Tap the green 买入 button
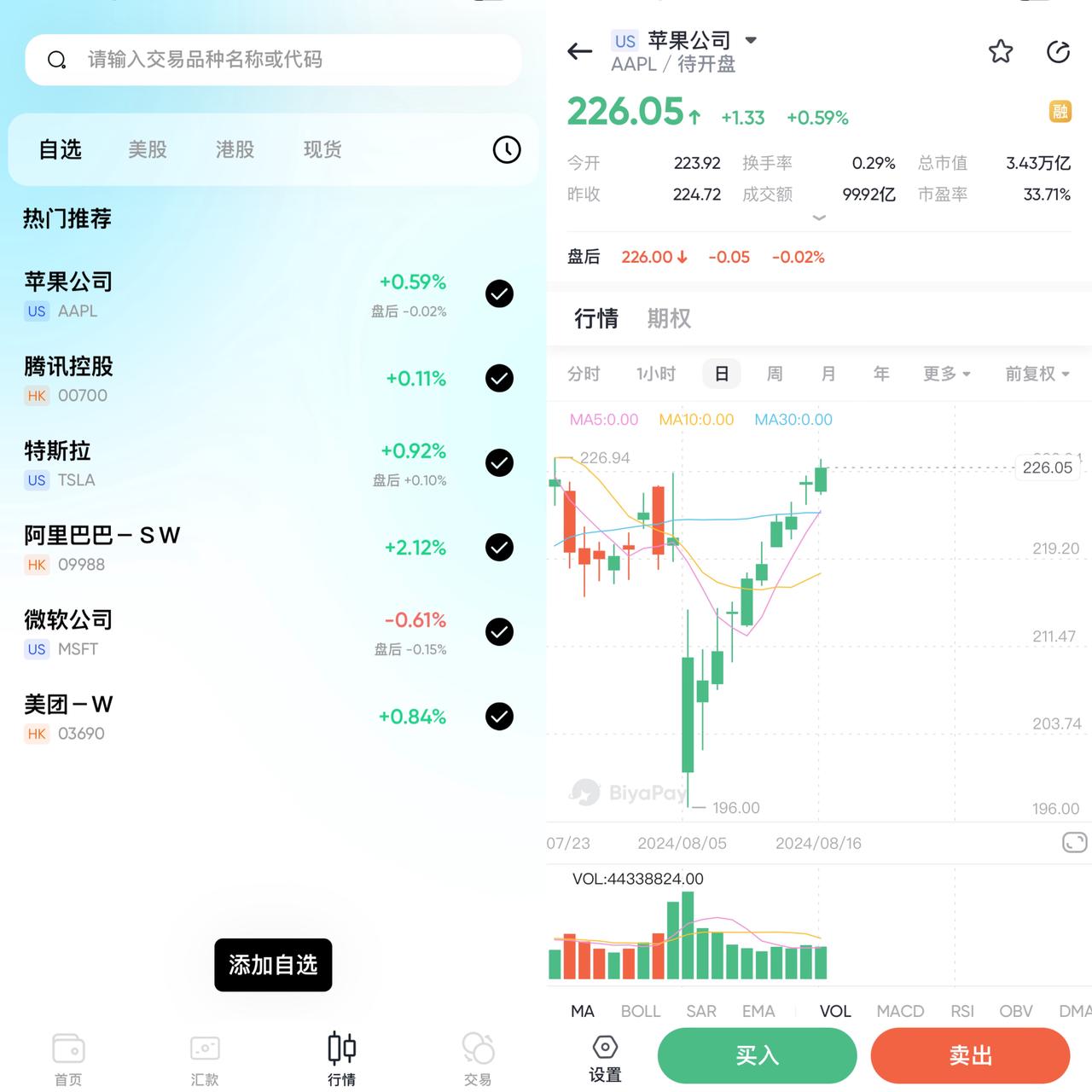The width and height of the screenshot is (1092, 1092). 757,1055
